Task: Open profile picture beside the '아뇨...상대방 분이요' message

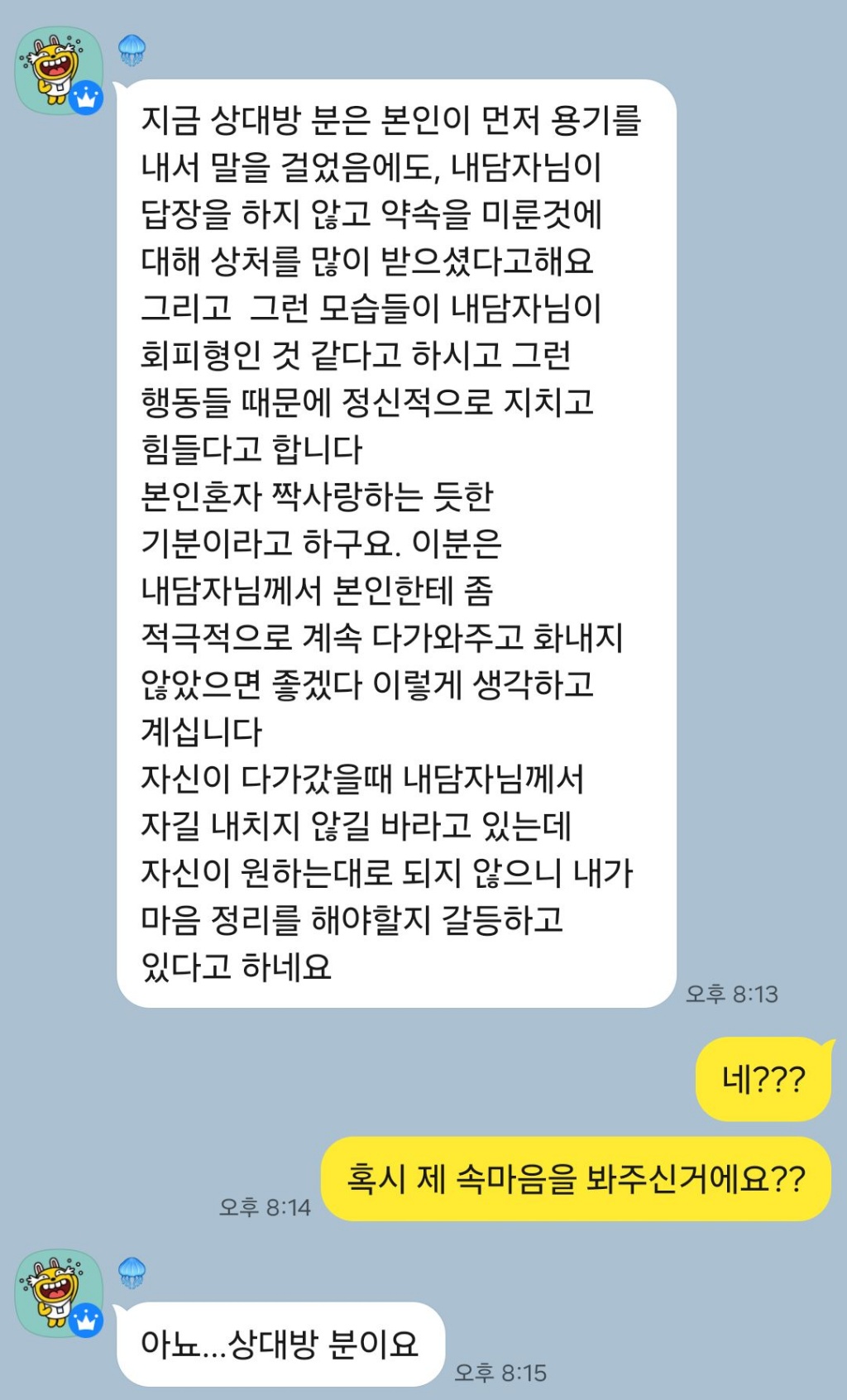Action: (58, 1292)
